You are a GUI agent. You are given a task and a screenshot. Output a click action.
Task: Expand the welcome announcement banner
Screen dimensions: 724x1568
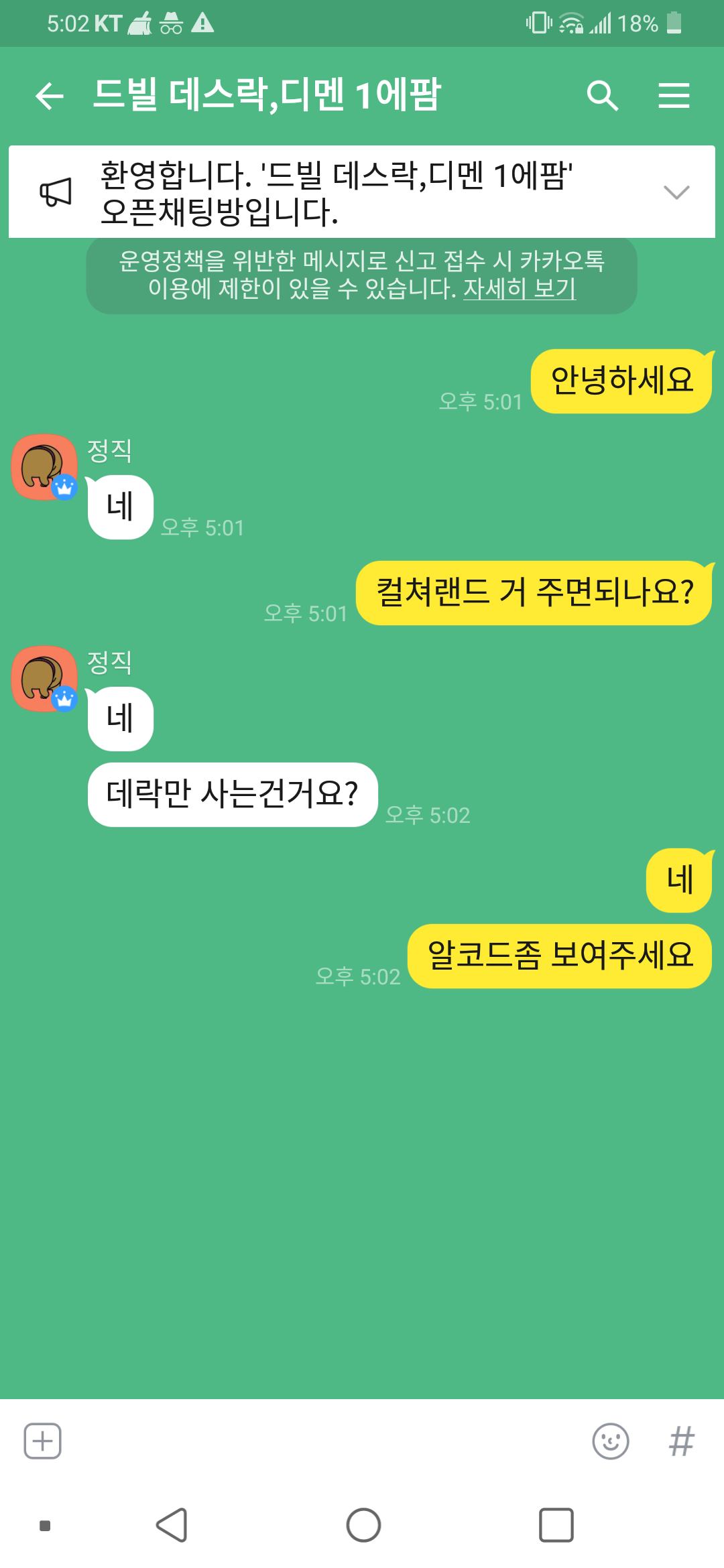tap(676, 192)
